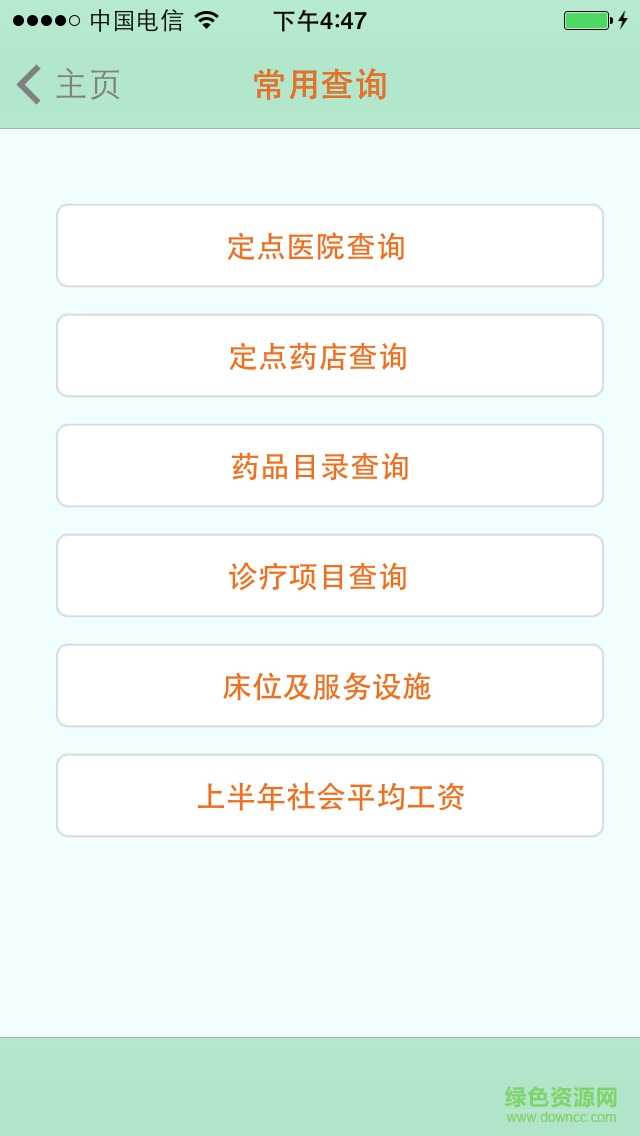Go back to 主页
This screenshot has width=640, height=1136.
click(x=68, y=85)
